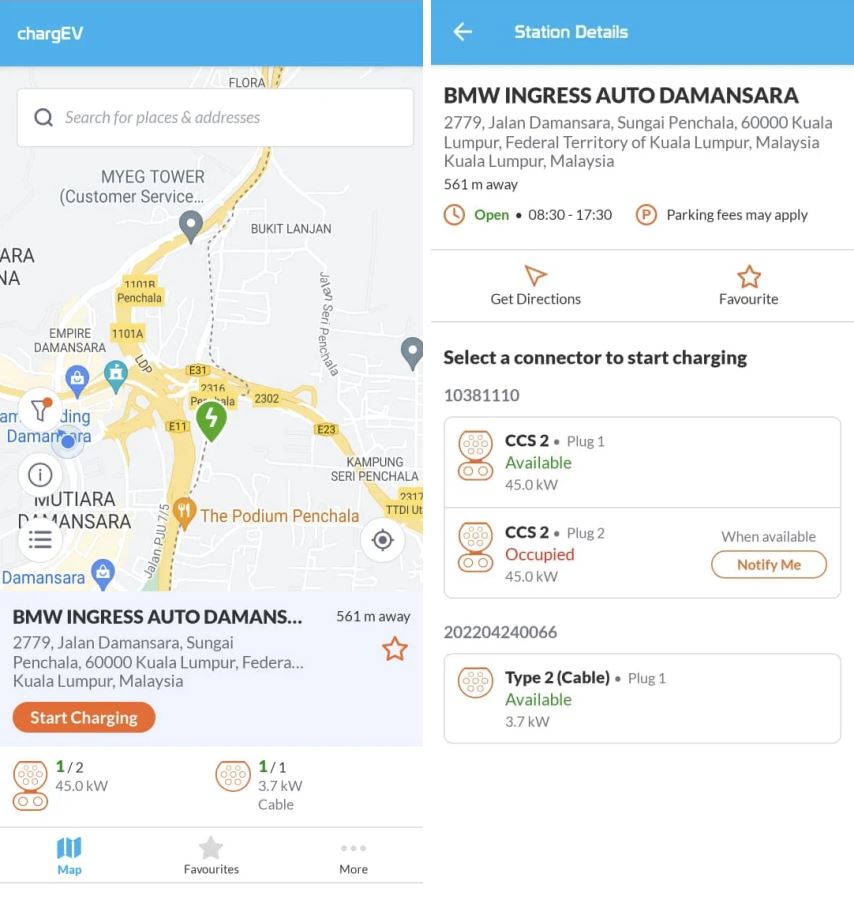Open the station list view icon
854x900 pixels.
(40, 540)
